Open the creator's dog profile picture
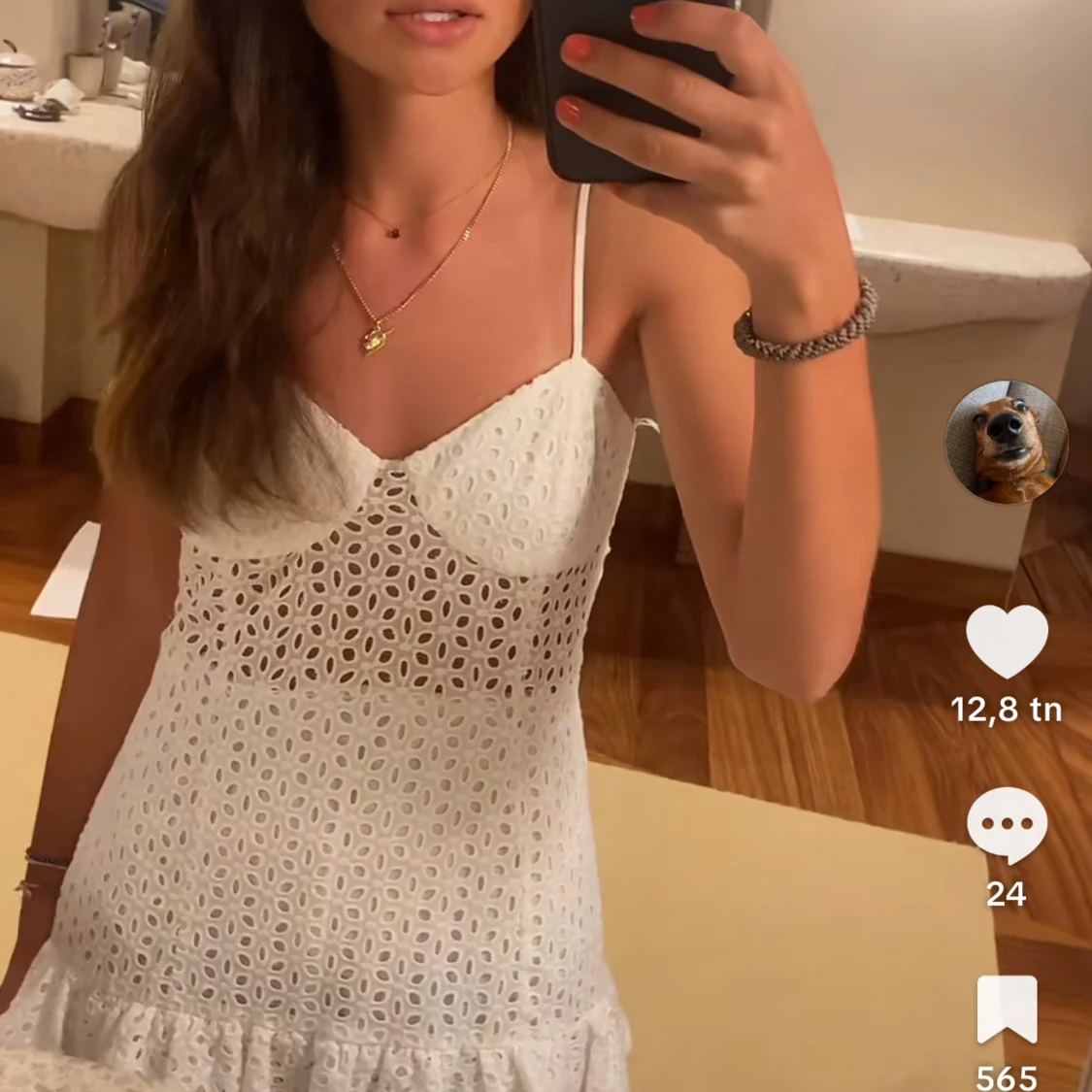The width and height of the screenshot is (1092, 1092). (x=1007, y=443)
